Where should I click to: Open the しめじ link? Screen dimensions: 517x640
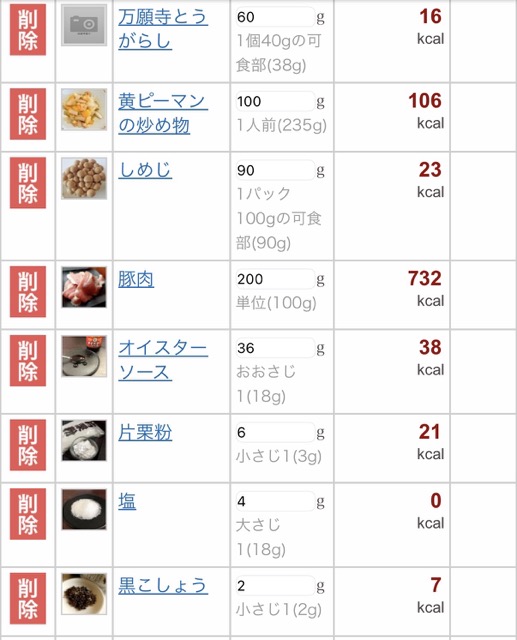click(x=145, y=170)
